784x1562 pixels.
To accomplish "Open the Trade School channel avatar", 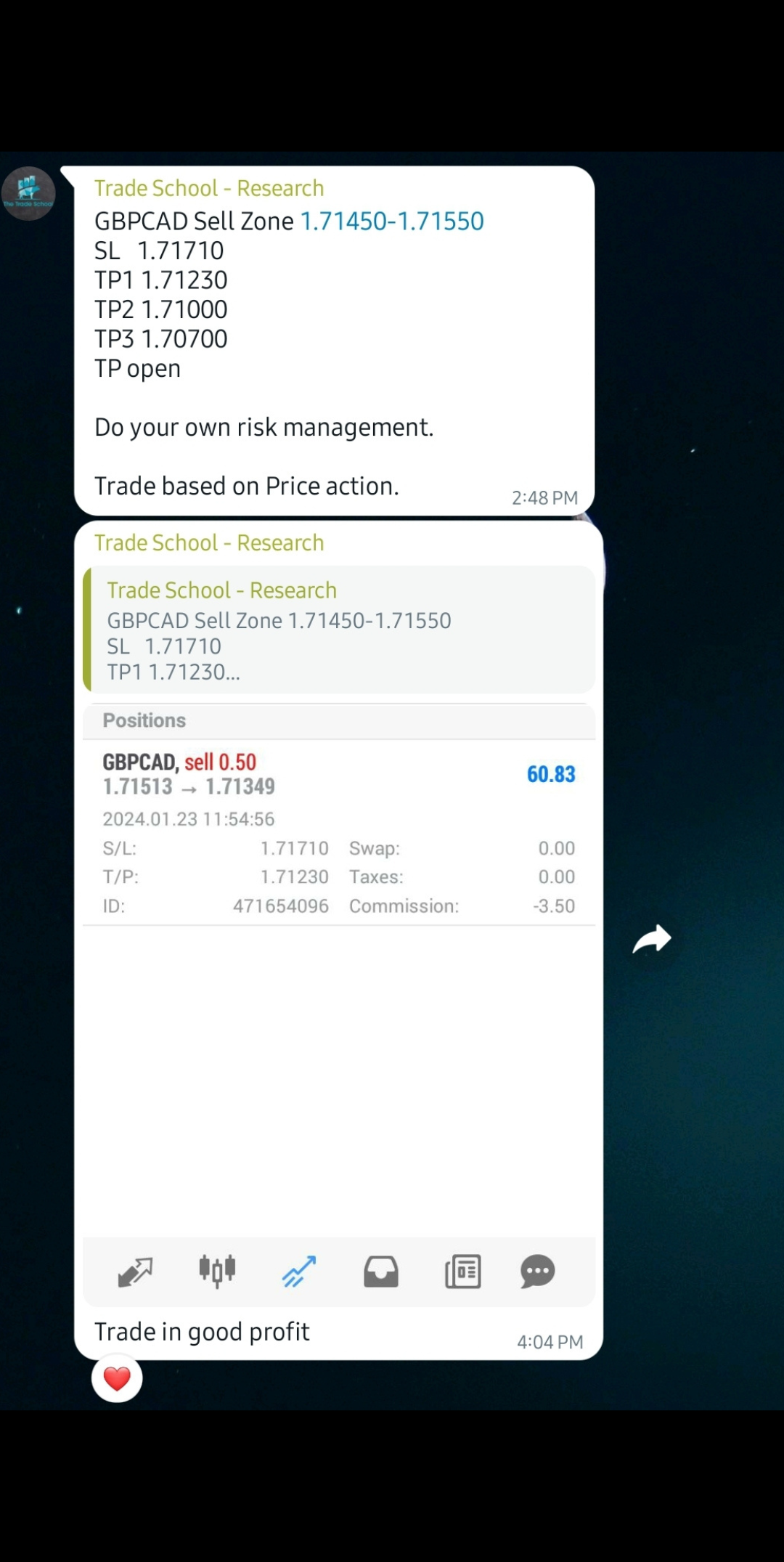I will click(x=28, y=194).
